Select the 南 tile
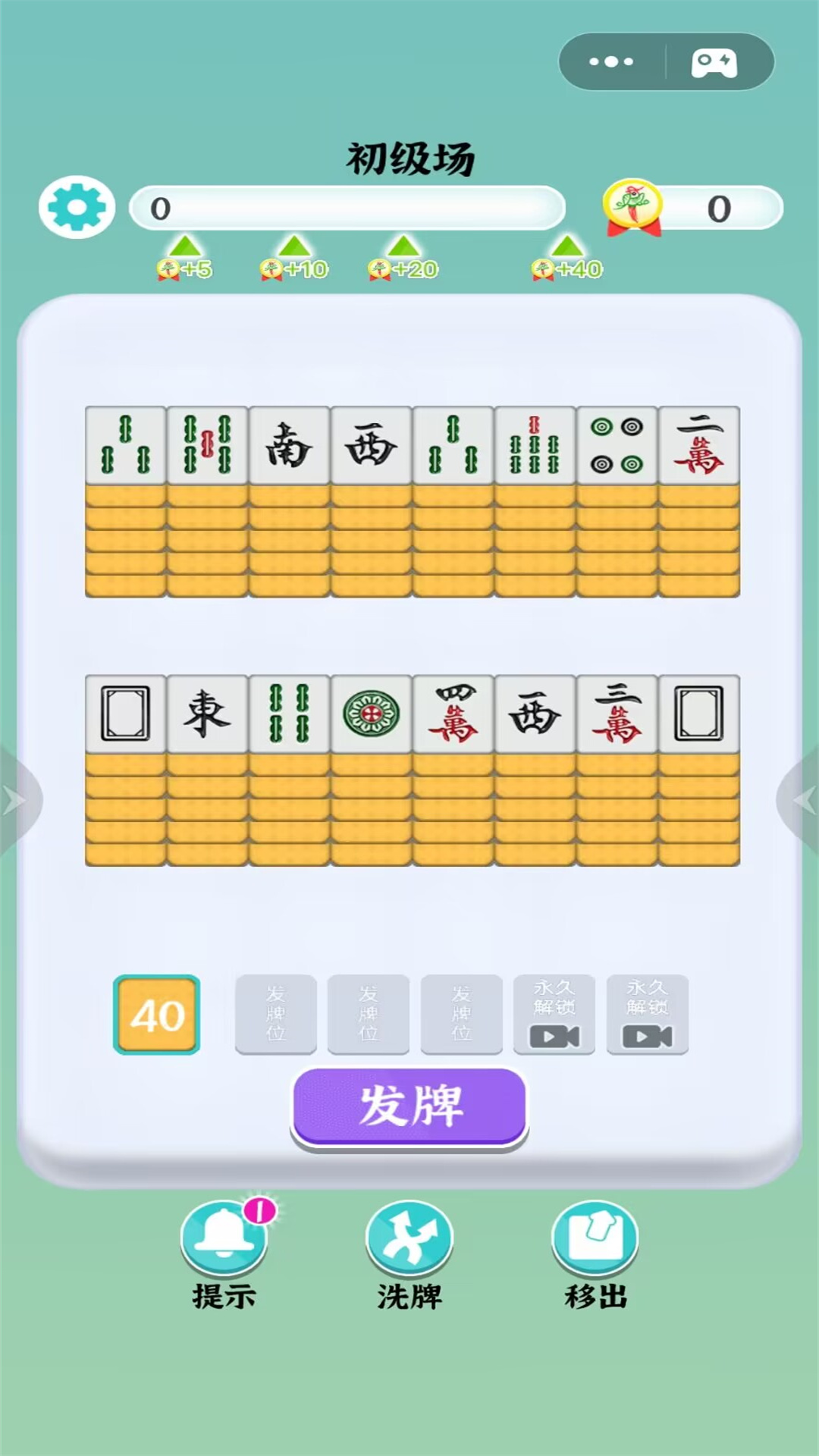 point(289,445)
